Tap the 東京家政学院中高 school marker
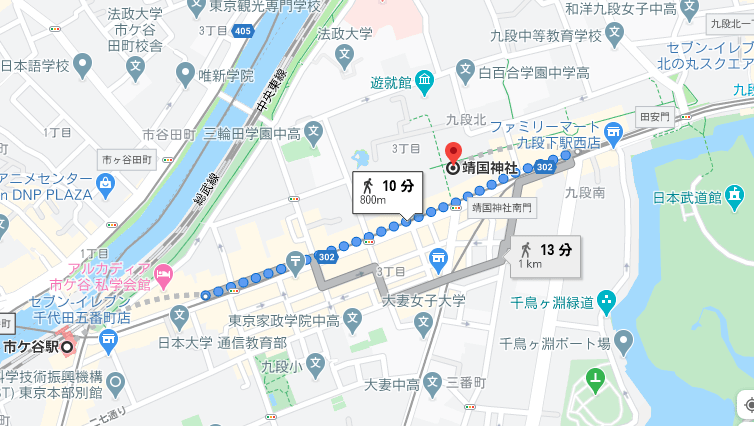The width and height of the screenshot is (754, 426). [x=180, y=319]
